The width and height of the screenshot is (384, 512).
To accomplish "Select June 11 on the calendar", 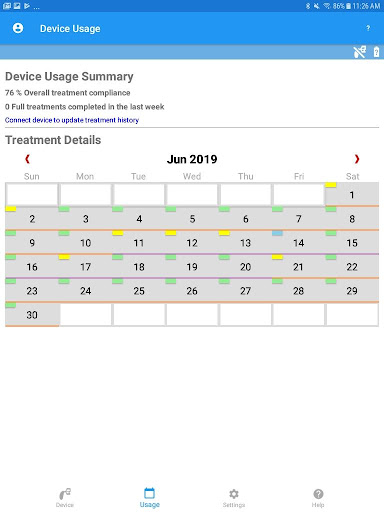I will pos(139,242).
